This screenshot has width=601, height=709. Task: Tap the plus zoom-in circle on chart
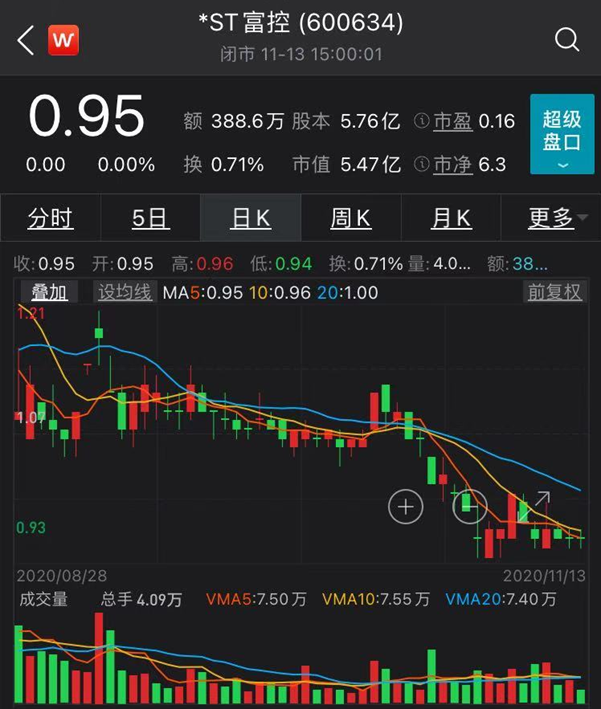click(x=406, y=507)
